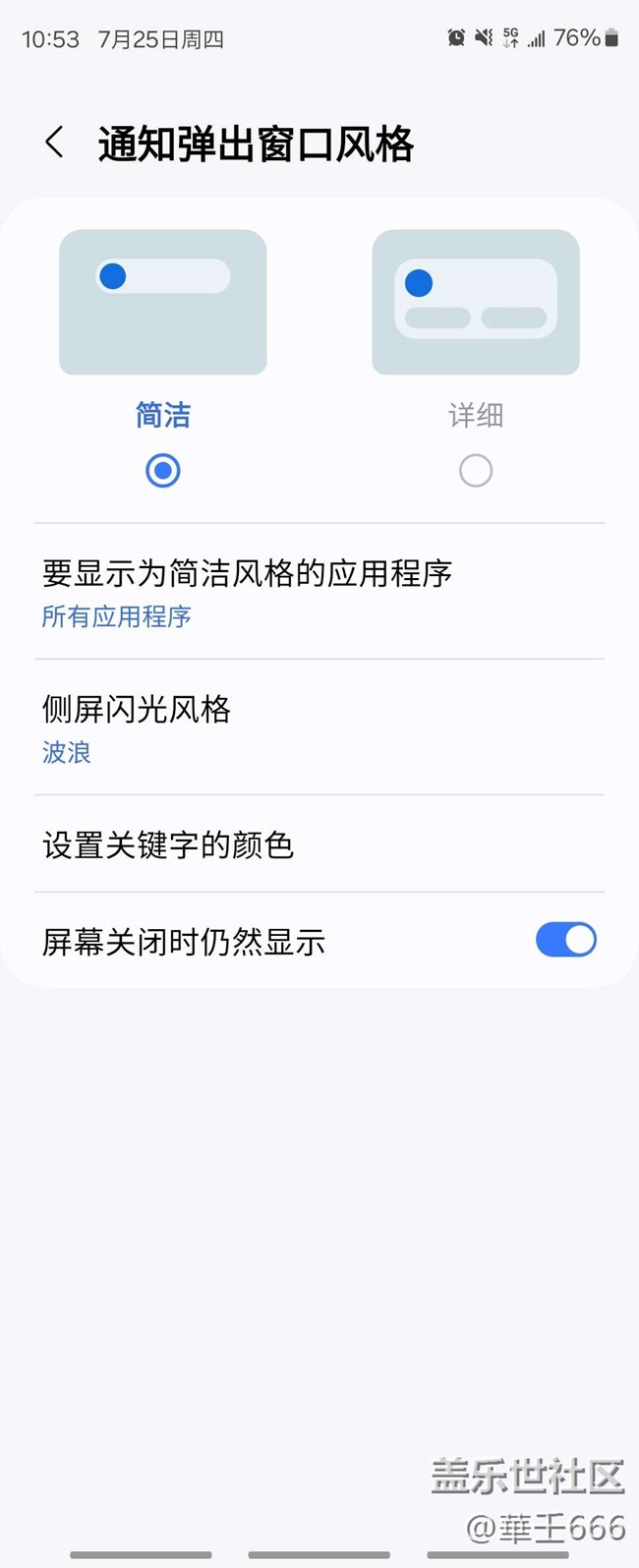Select the 详细 radio button

(476, 471)
